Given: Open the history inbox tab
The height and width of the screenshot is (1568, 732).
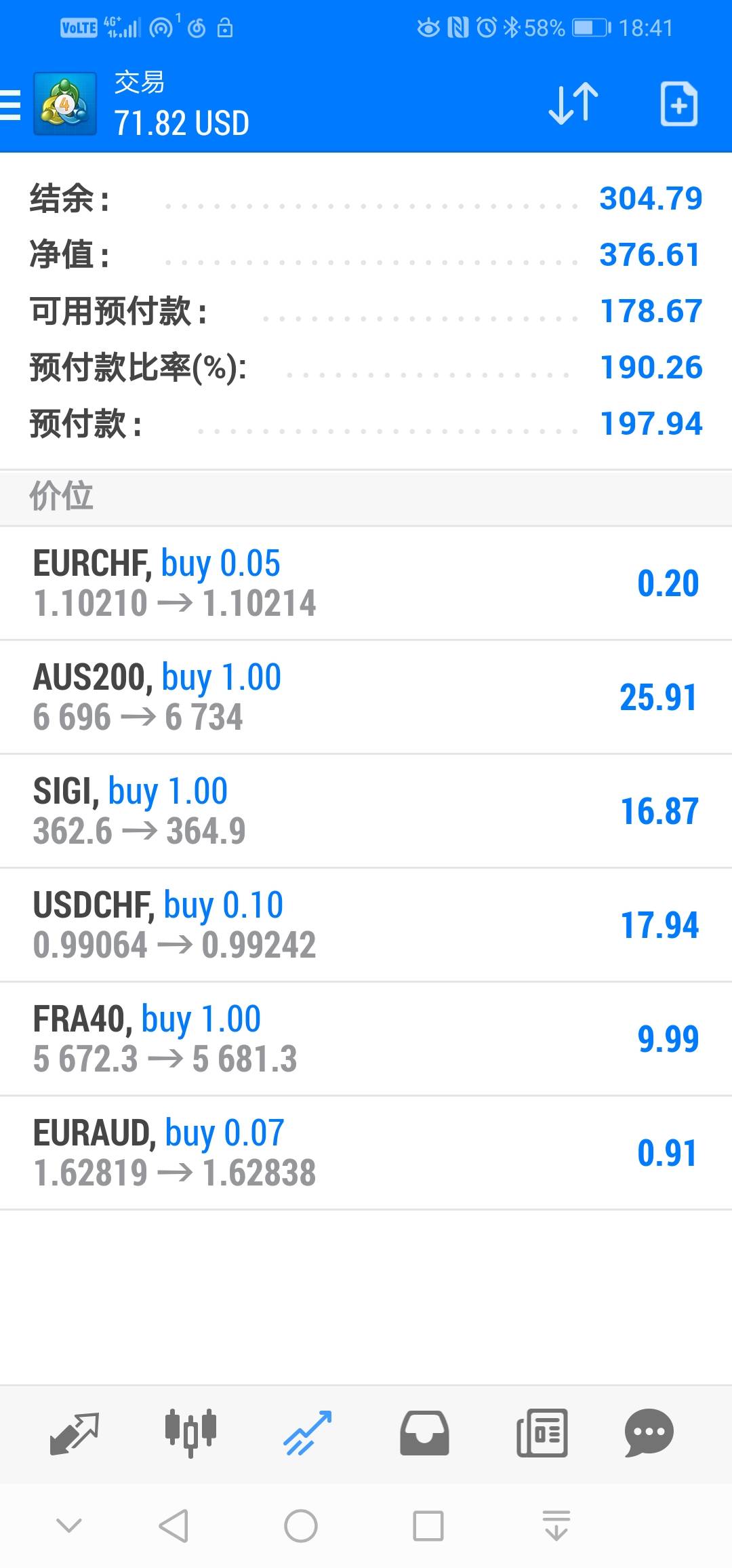Looking at the screenshot, I should (424, 1432).
